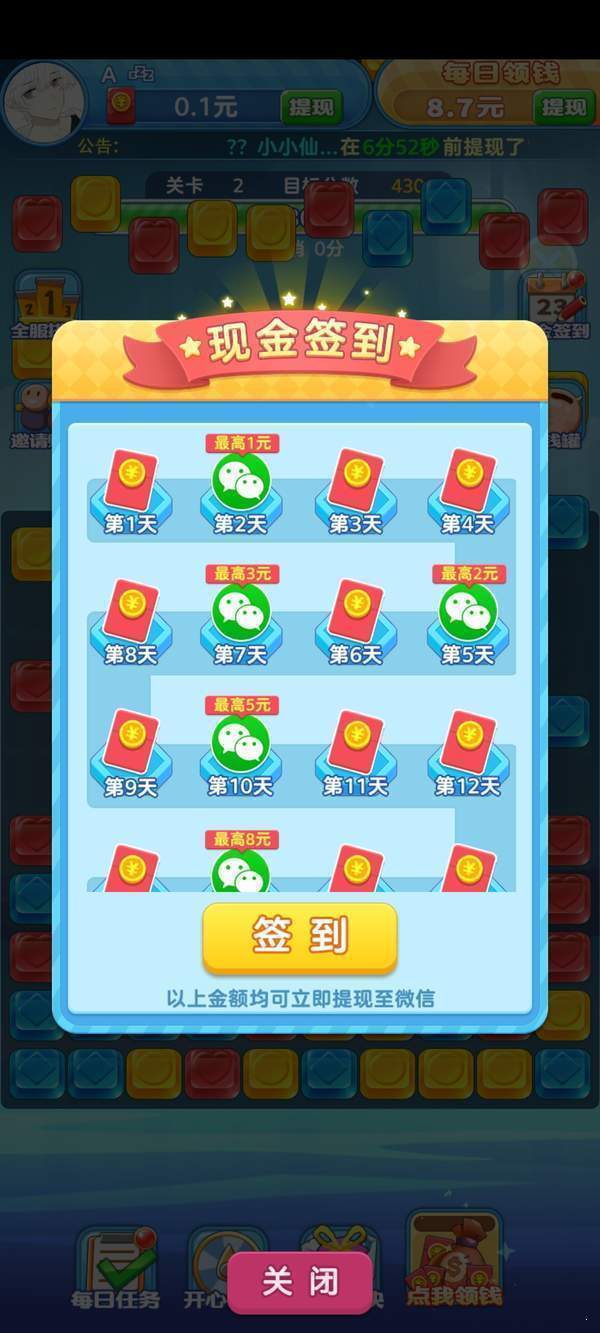Open the profile avatar
Image resolution: width=600 pixels, height=1333 pixels.
point(44,100)
